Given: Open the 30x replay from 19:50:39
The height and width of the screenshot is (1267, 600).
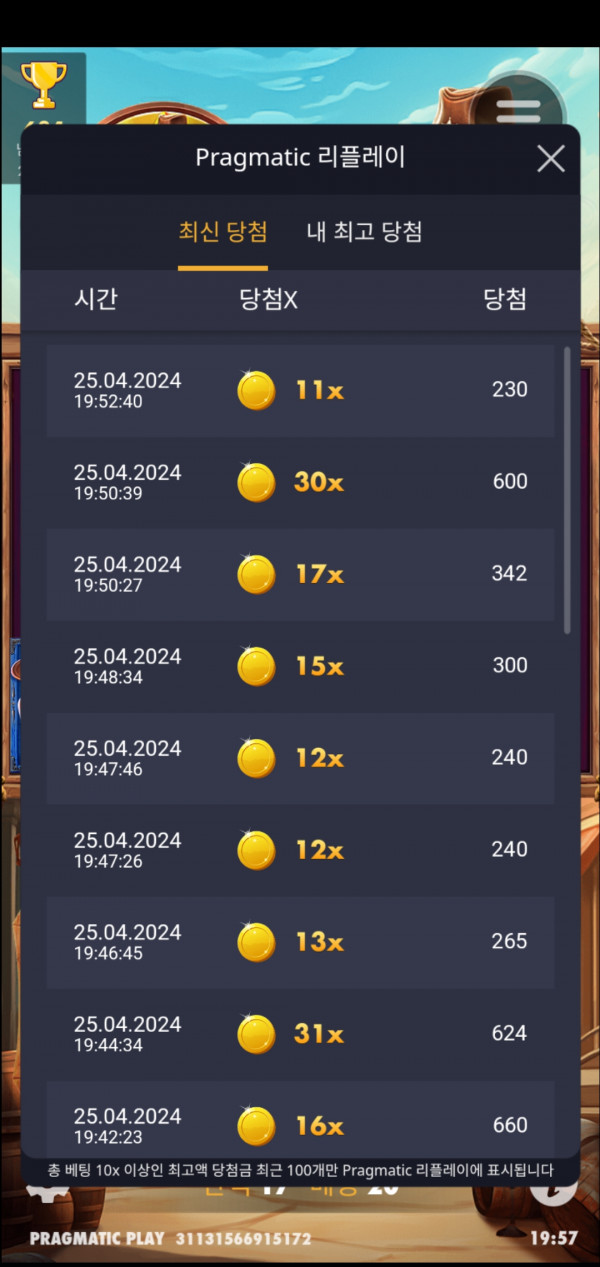Looking at the screenshot, I should pos(300,482).
